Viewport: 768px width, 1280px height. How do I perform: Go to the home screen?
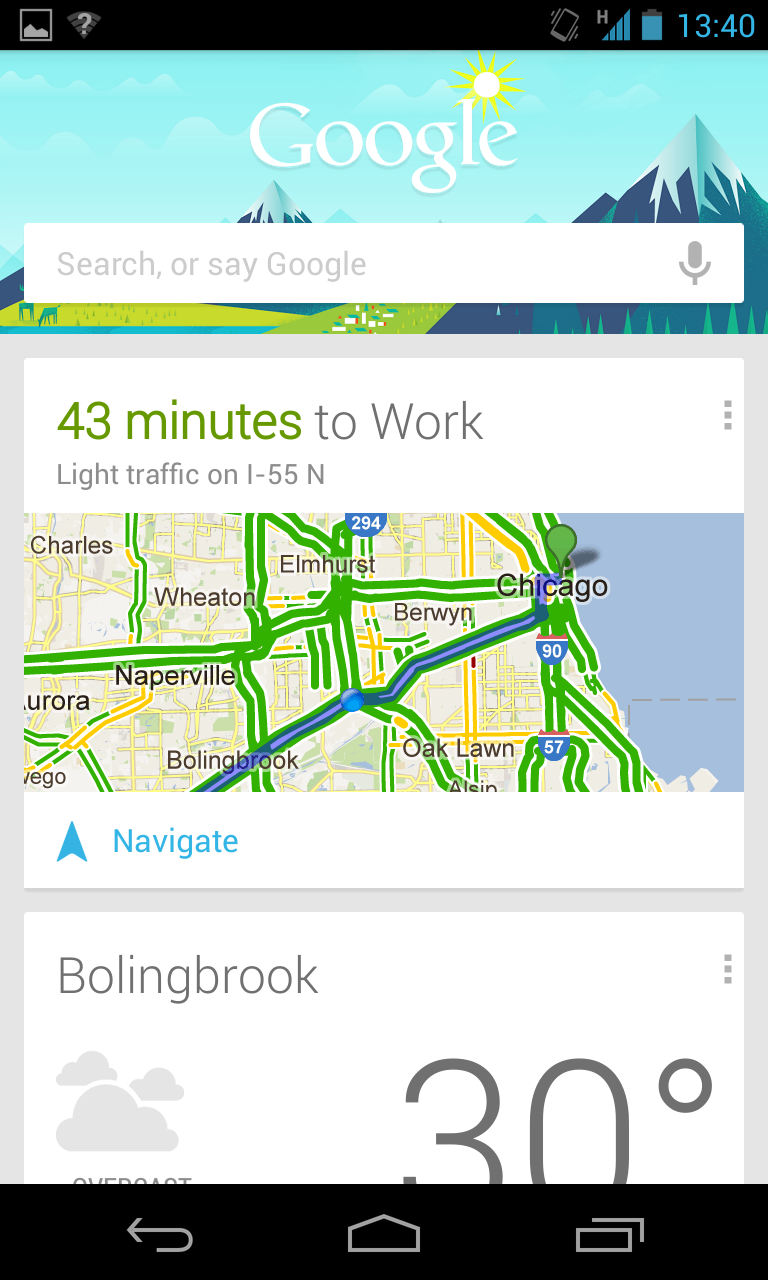pyautogui.click(x=384, y=1235)
